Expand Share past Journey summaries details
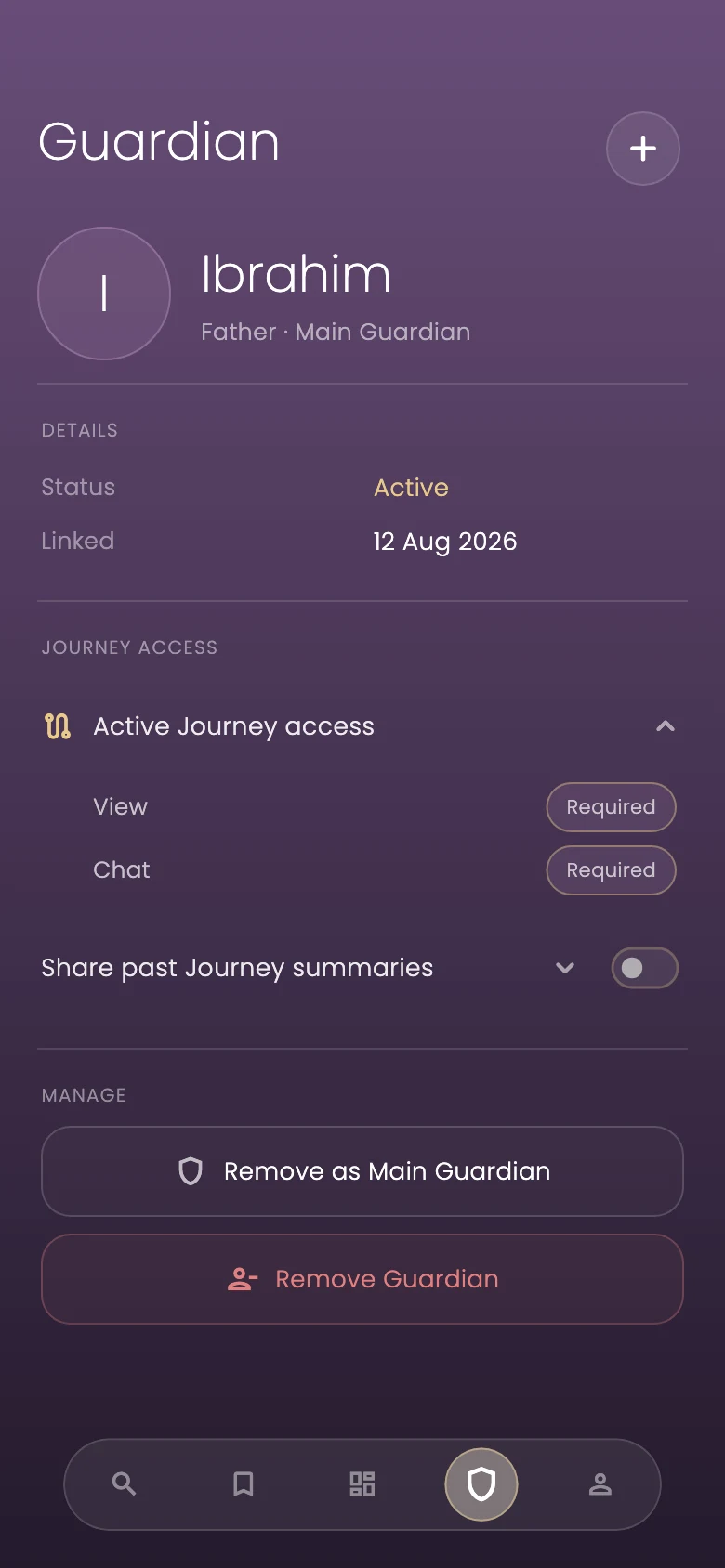725x1568 pixels. 565,968
